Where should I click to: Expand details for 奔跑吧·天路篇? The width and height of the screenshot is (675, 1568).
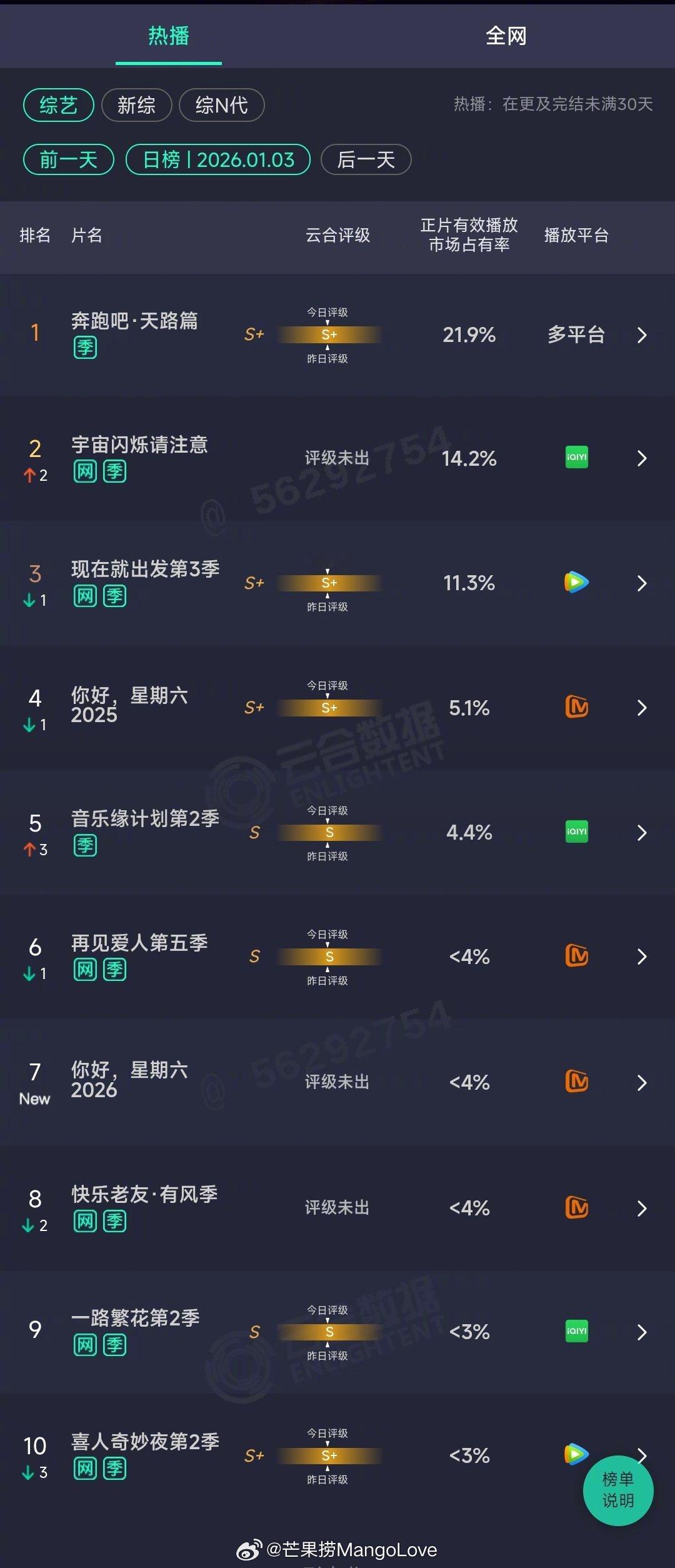click(x=642, y=335)
